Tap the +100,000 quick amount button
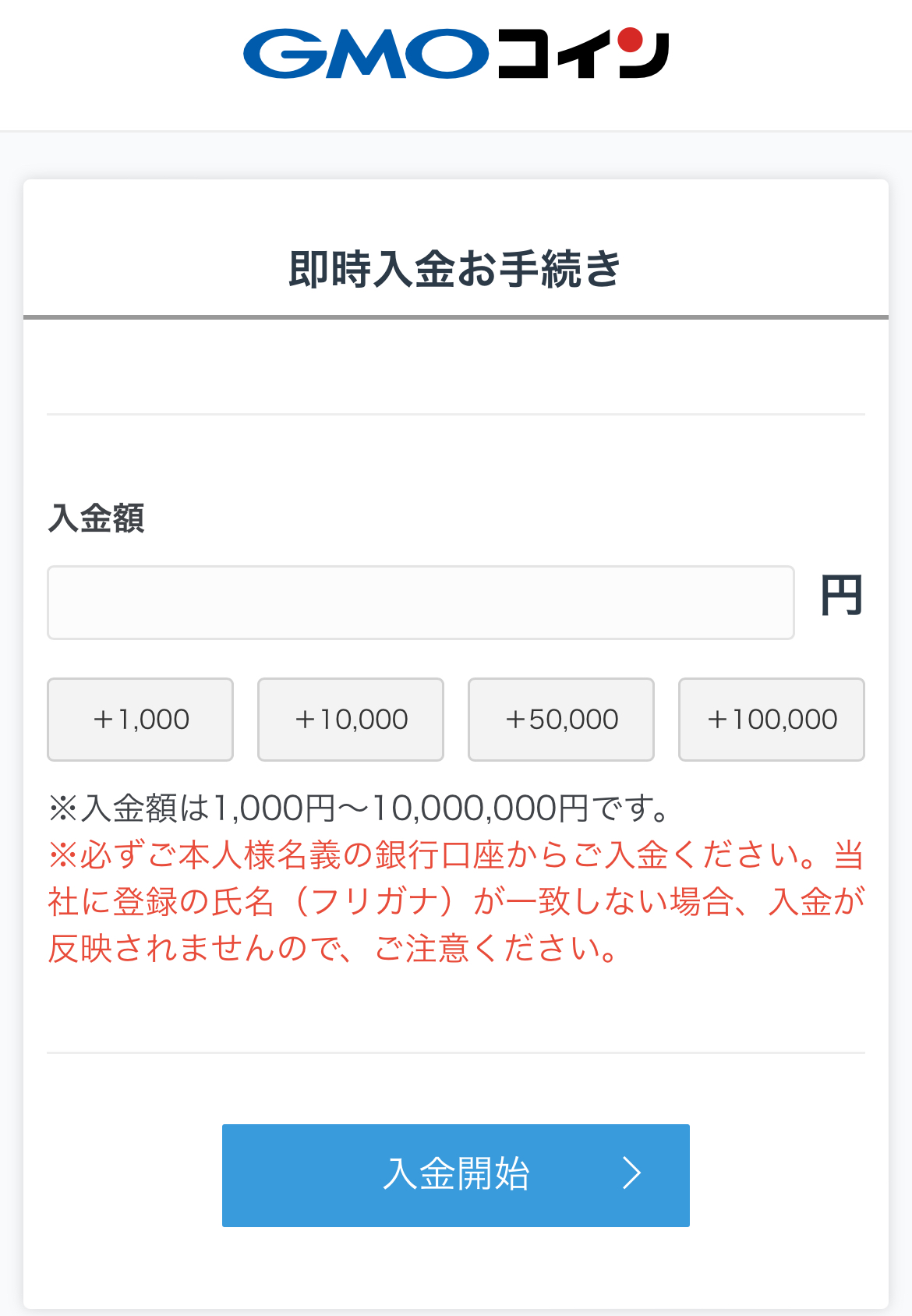This screenshot has width=912, height=1316. pyautogui.click(x=772, y=719)
